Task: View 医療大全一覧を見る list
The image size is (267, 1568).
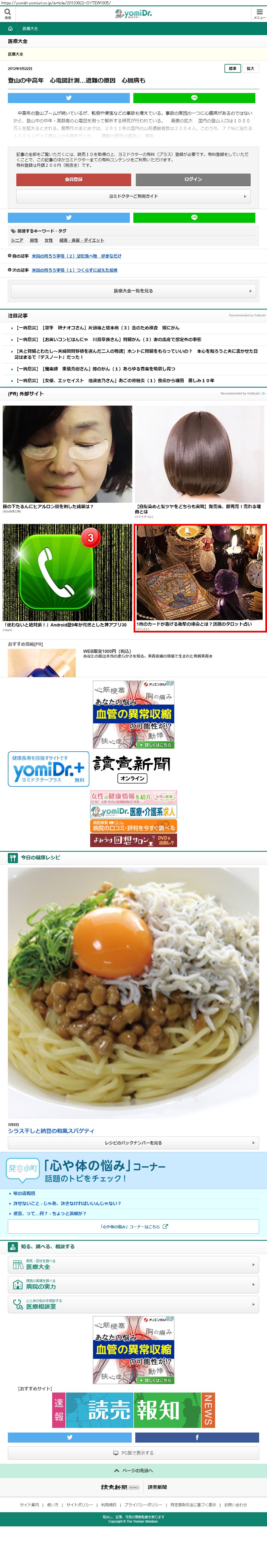Action: 133,291
